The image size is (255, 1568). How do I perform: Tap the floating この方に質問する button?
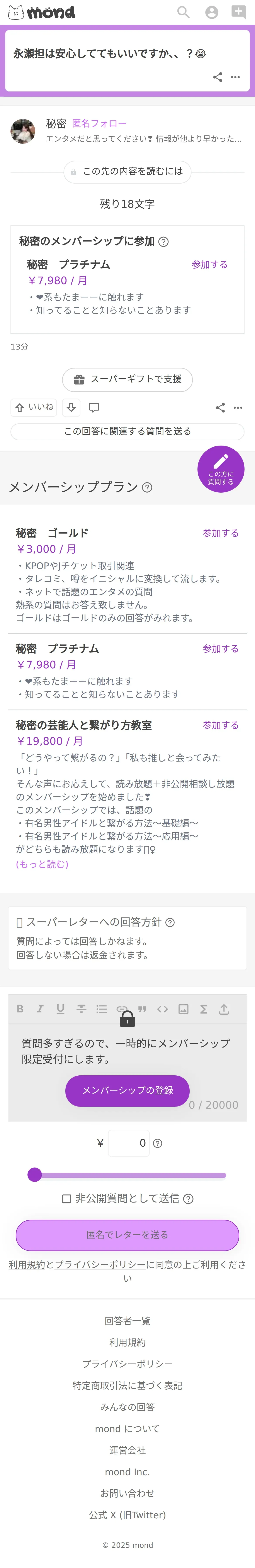tap(220, 469)
